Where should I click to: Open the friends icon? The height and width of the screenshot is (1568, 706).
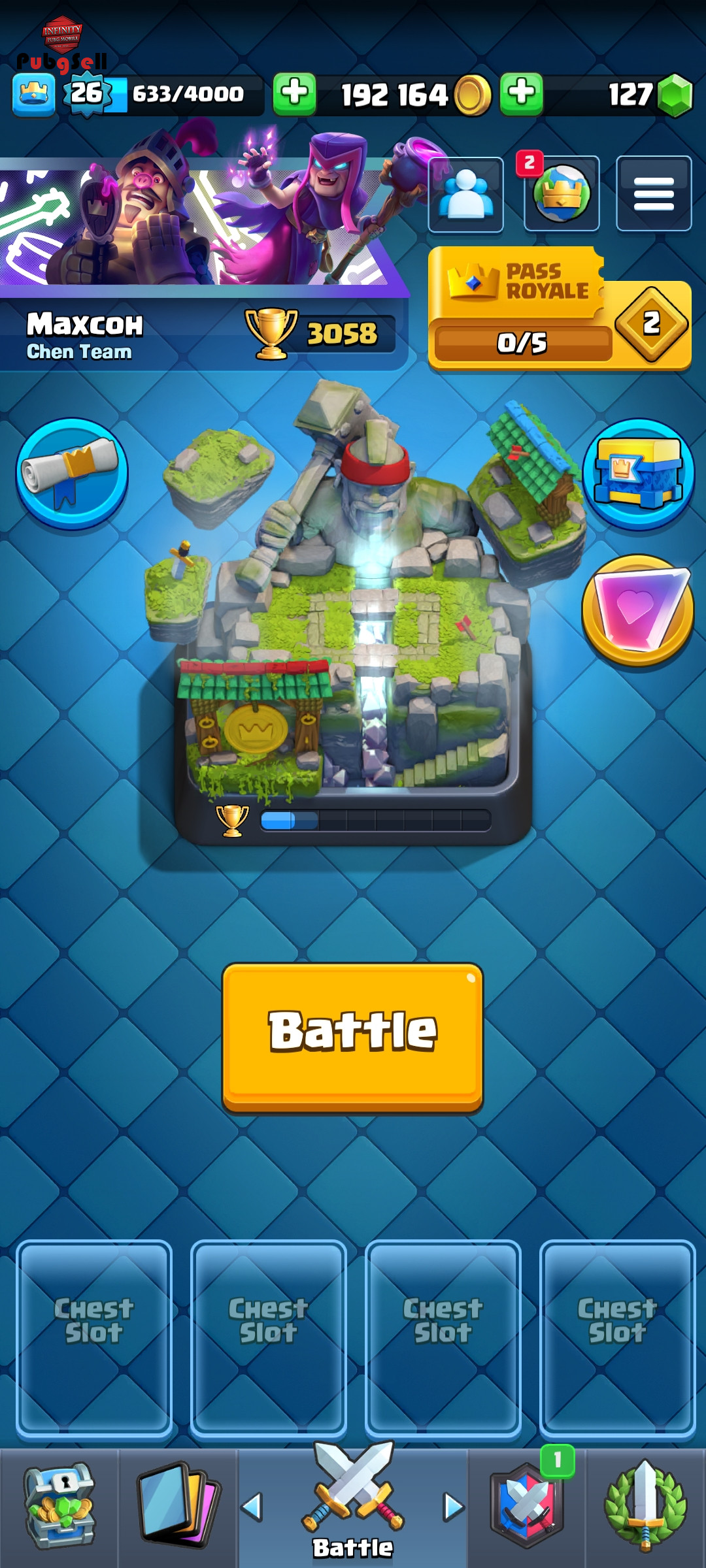[465, 194]
